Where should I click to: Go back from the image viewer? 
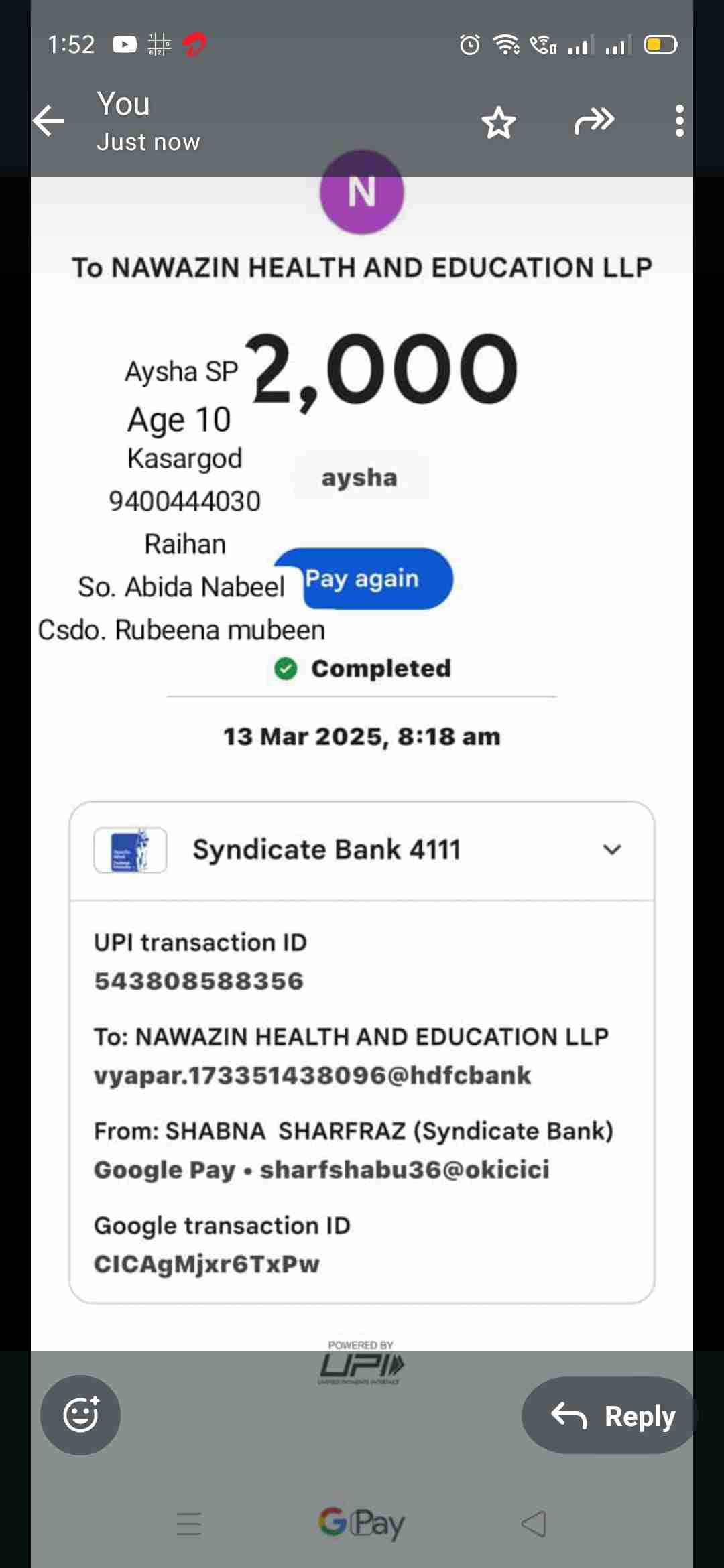(49, 121)
